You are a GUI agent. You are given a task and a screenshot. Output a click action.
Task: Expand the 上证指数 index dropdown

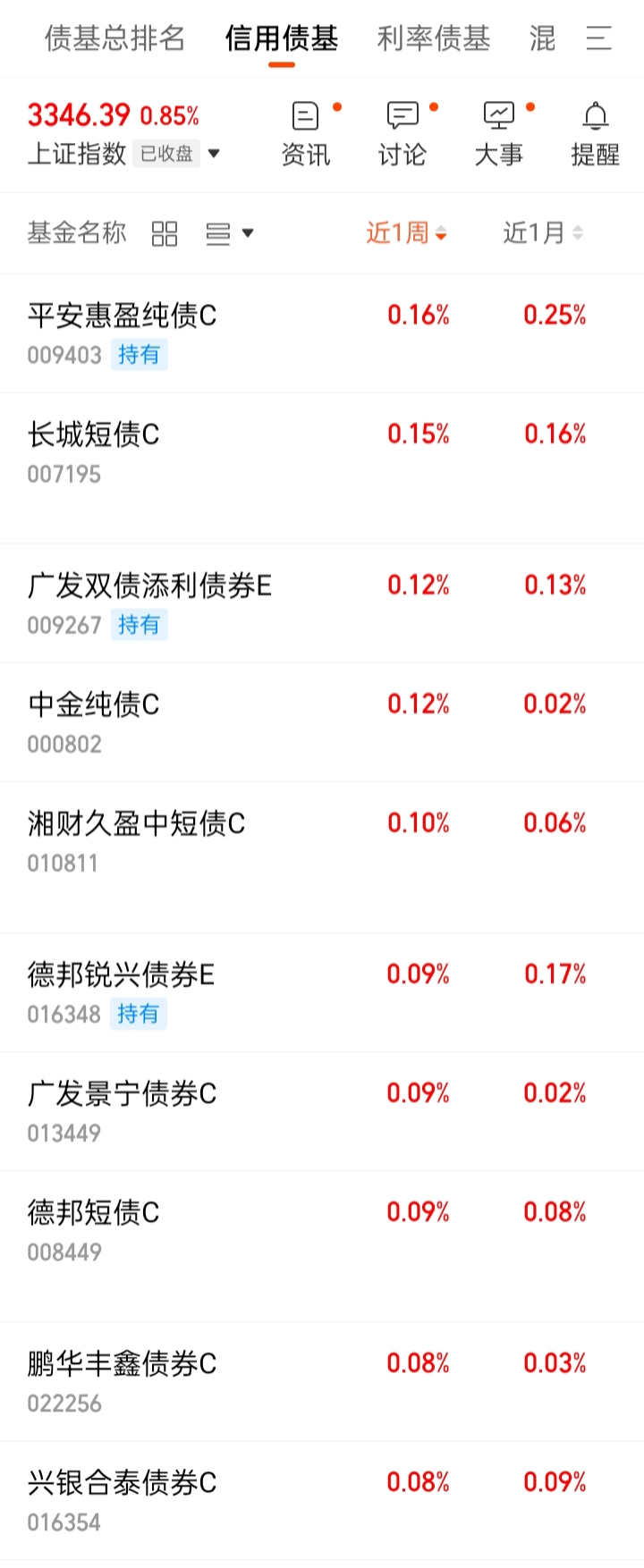(x=214, y=154)
